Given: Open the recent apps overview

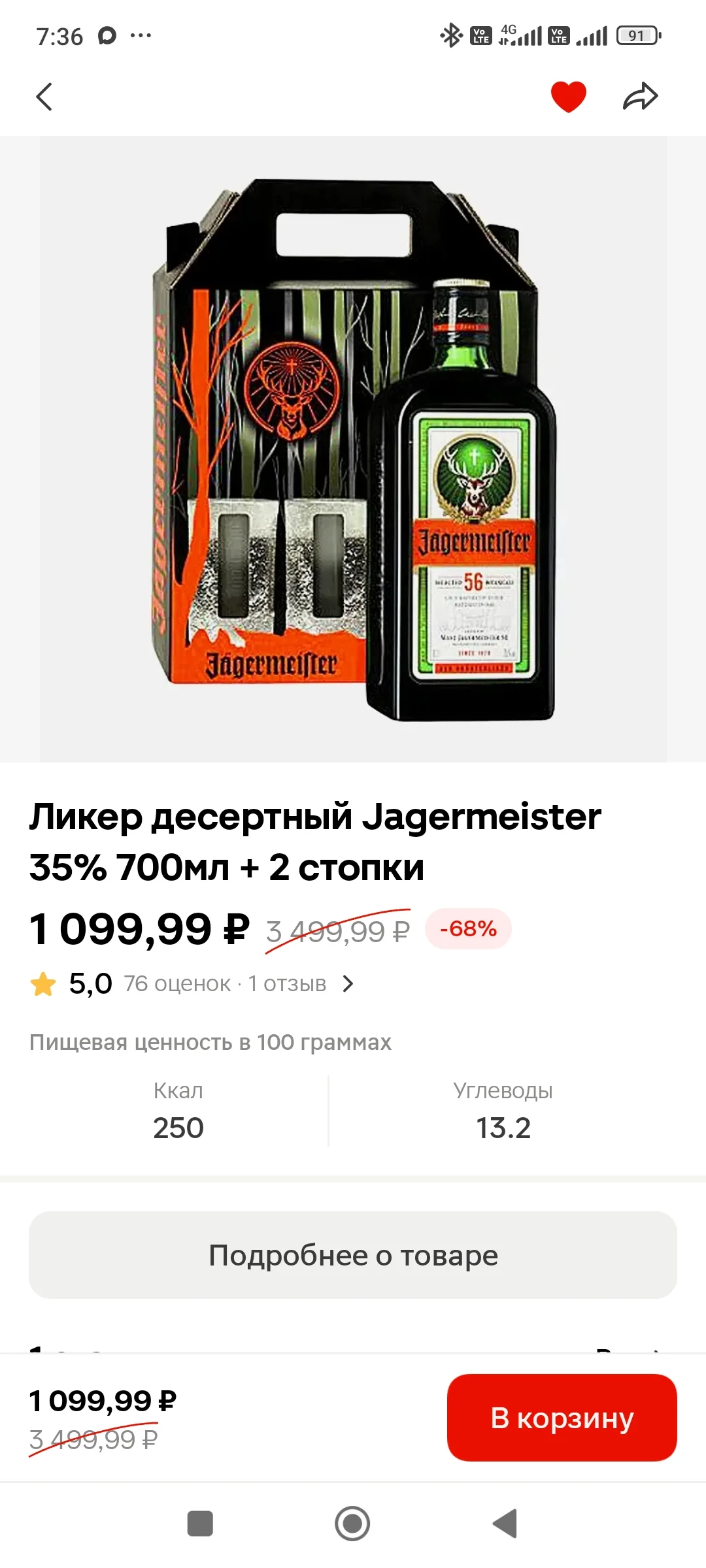Looking at the screenshot, I should pyautogui.click(x=200, y=1524).
